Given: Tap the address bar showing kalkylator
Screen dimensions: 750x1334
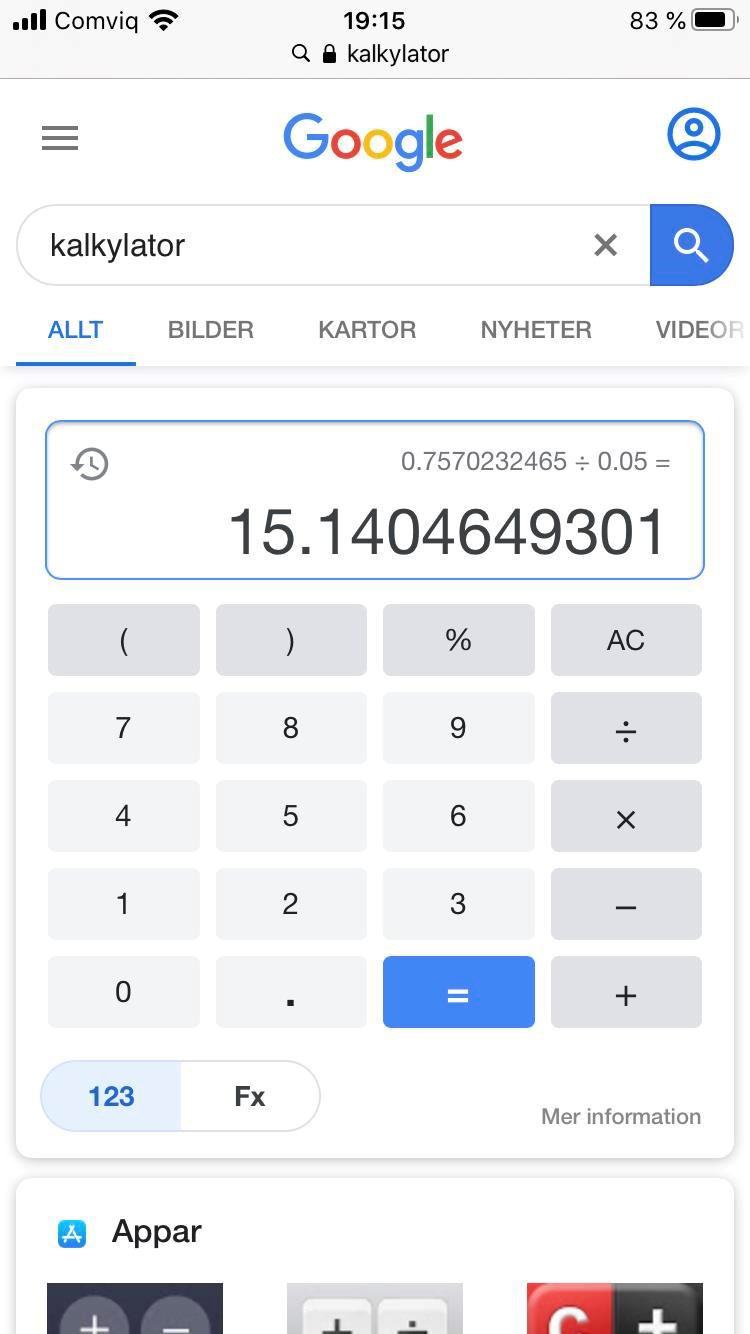Looking at the screenshot, I should coord(375,54).
